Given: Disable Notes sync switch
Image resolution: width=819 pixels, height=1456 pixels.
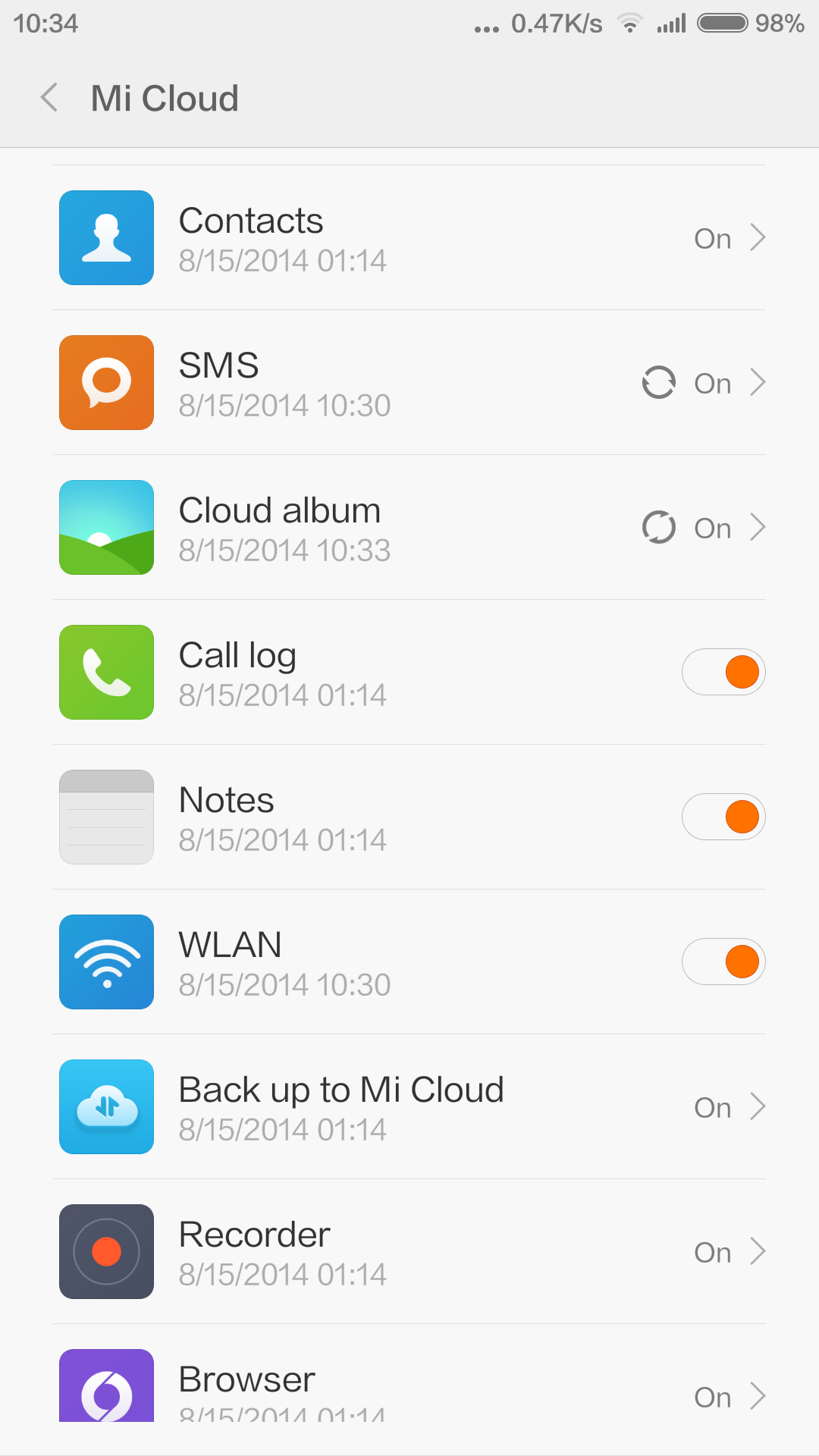Looking at the screenshot, I should tap(723, 817).
